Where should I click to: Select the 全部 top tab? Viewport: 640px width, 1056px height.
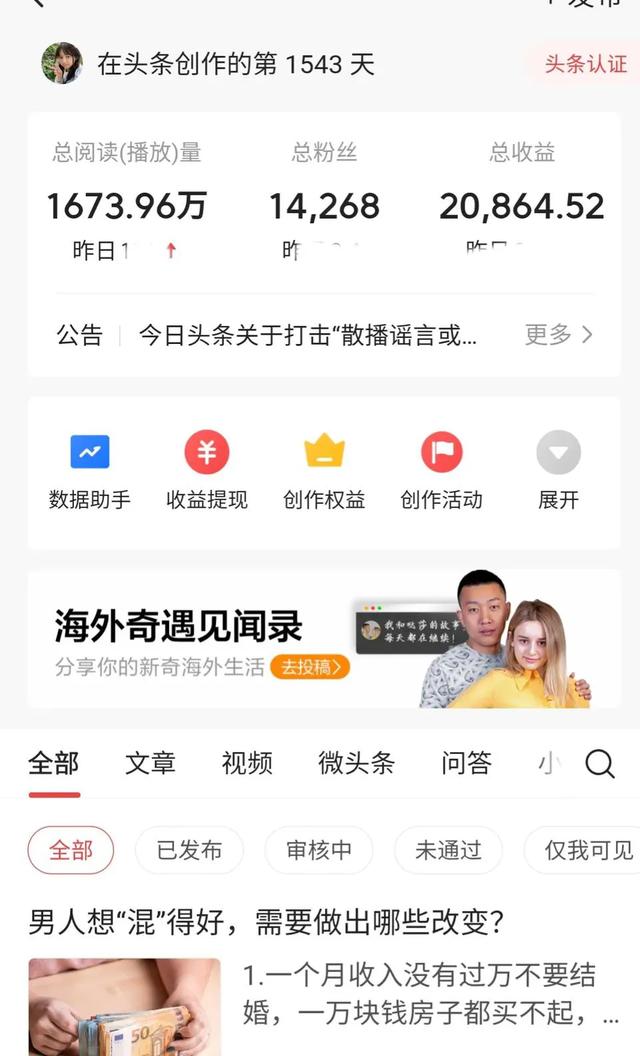(x=53, y=764)
